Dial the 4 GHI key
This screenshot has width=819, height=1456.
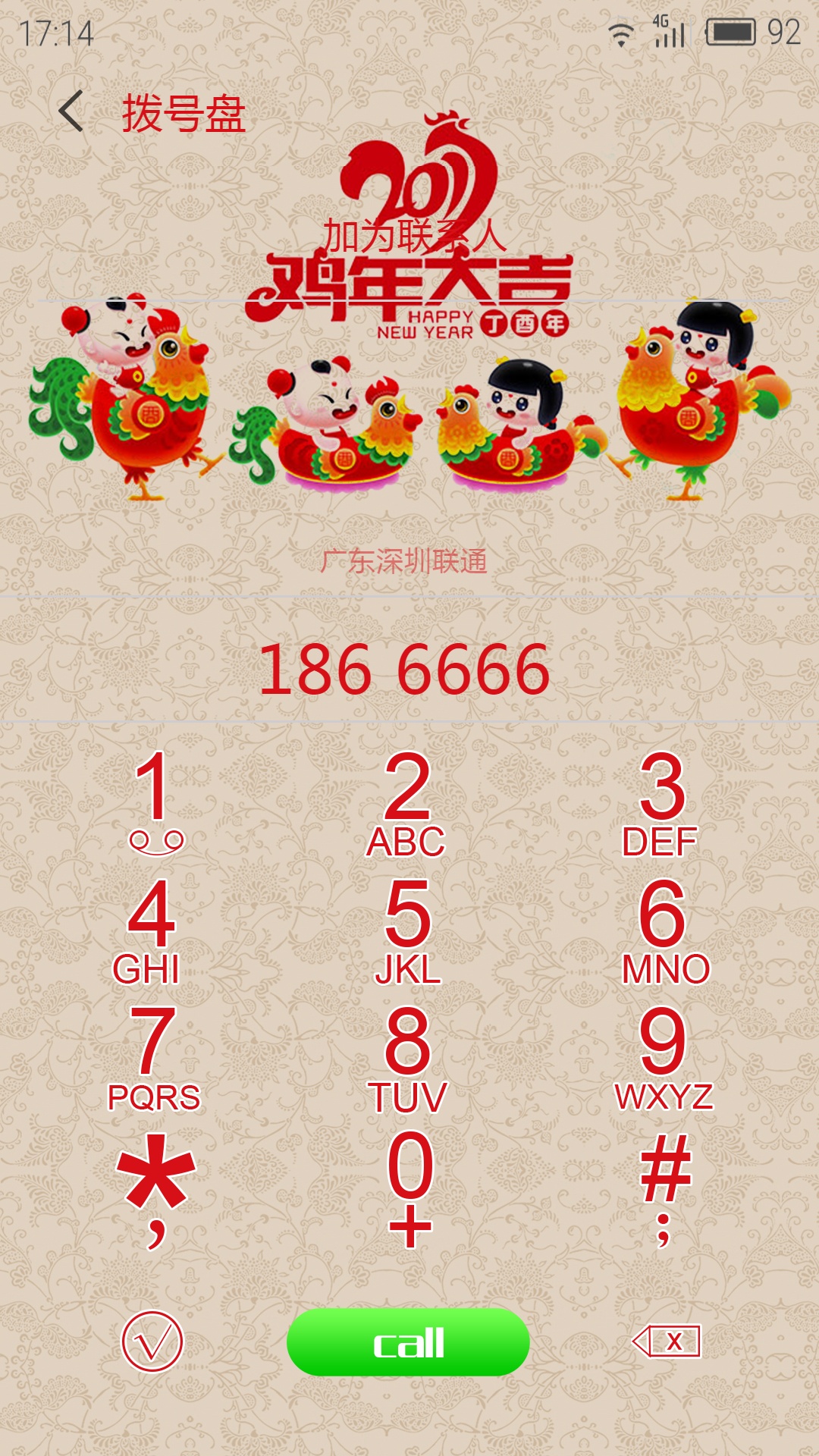[x=149, y=932]
